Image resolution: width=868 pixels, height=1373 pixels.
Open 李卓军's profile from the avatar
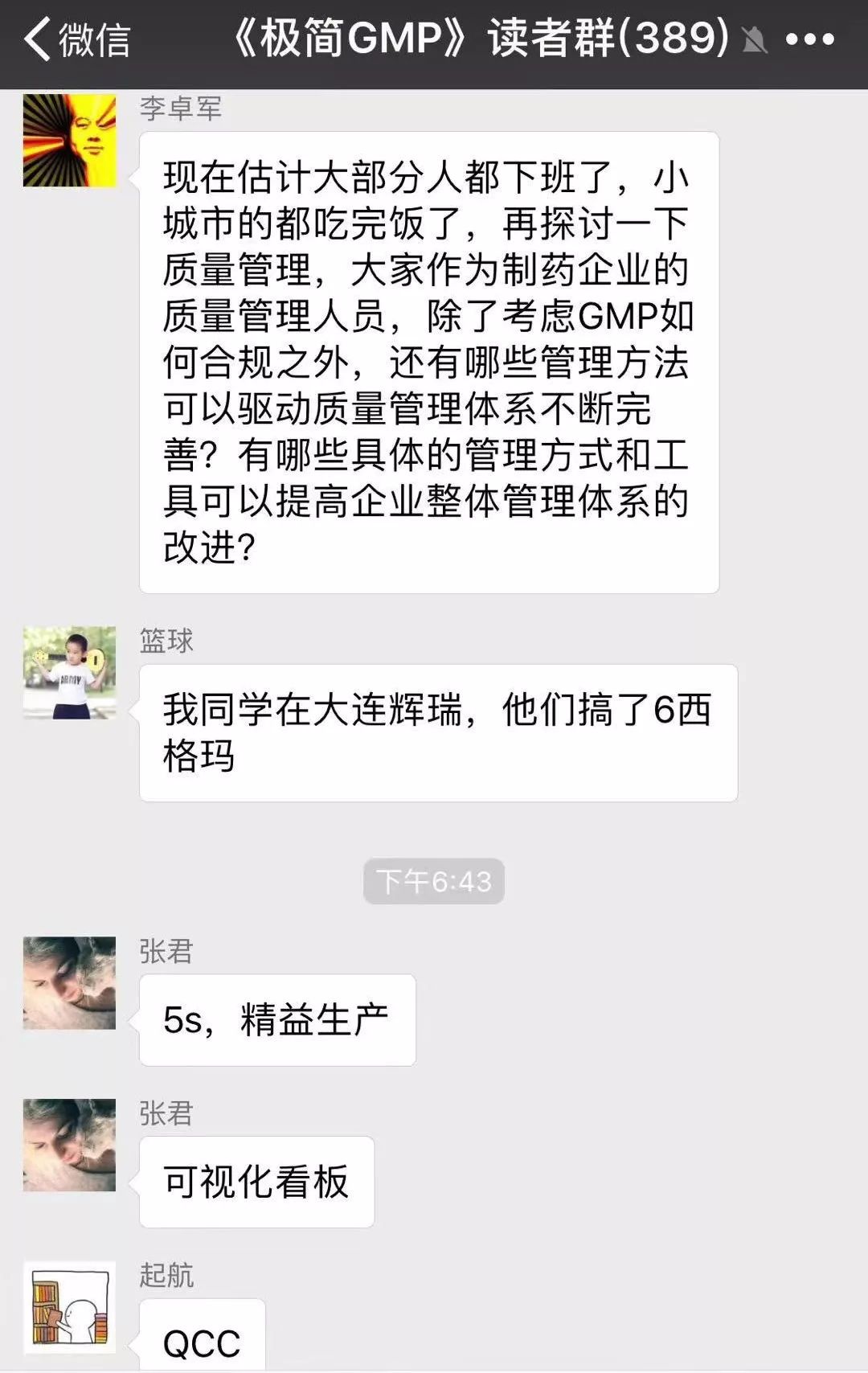pyautogui.click(x=69, y=141)
